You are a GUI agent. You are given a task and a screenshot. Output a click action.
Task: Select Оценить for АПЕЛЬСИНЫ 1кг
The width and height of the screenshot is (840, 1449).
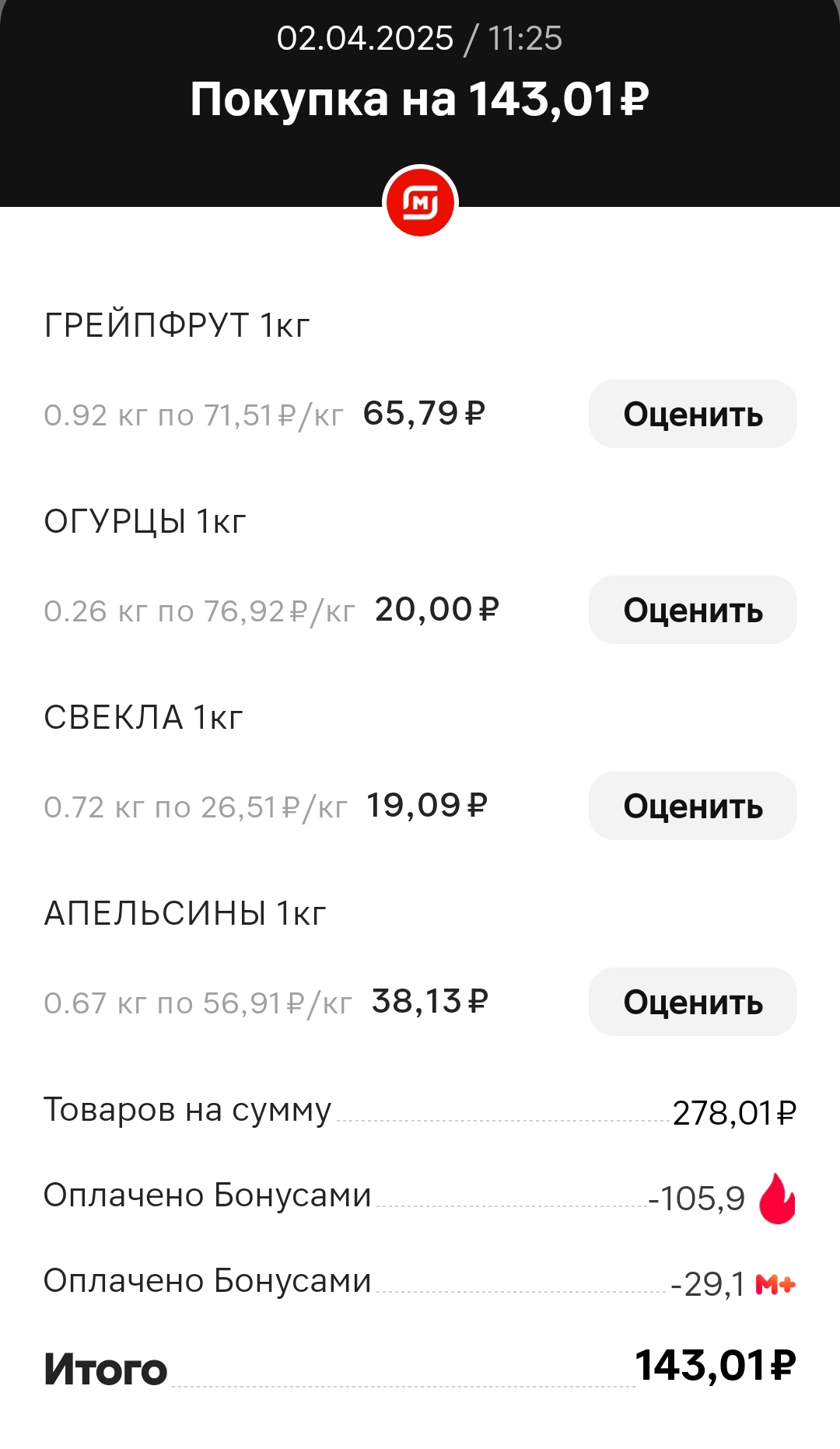point(692,1002)
